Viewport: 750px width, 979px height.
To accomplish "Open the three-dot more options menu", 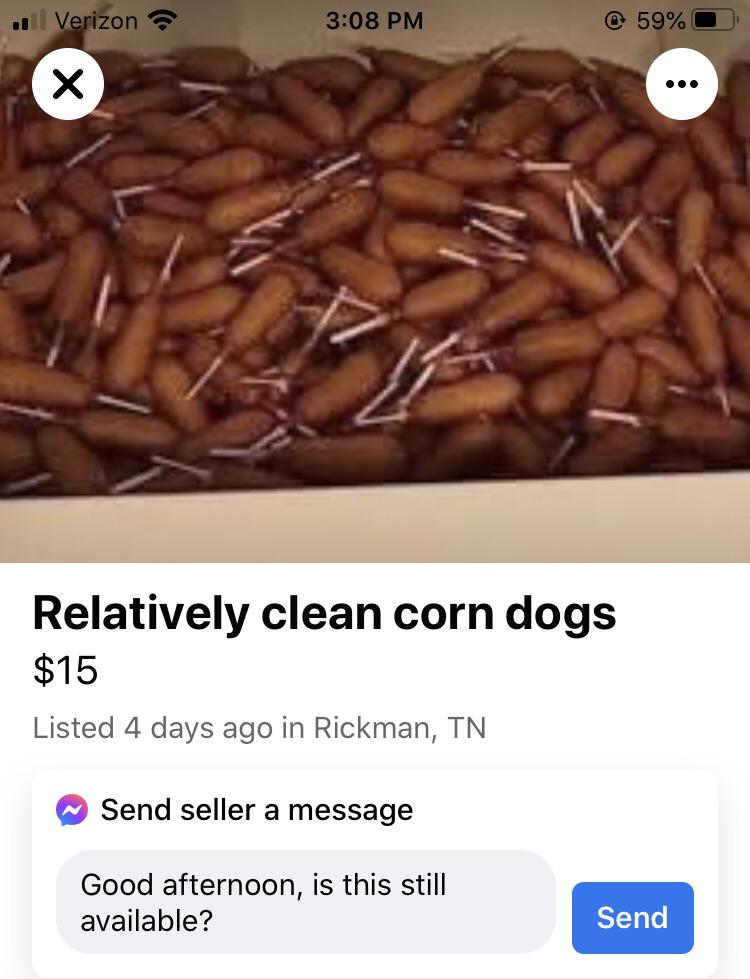I will 682,85.
